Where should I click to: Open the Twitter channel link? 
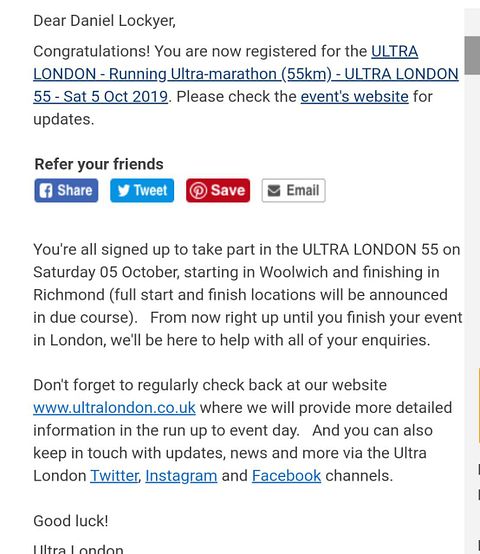pyautogui.click(x=114, y=476)
